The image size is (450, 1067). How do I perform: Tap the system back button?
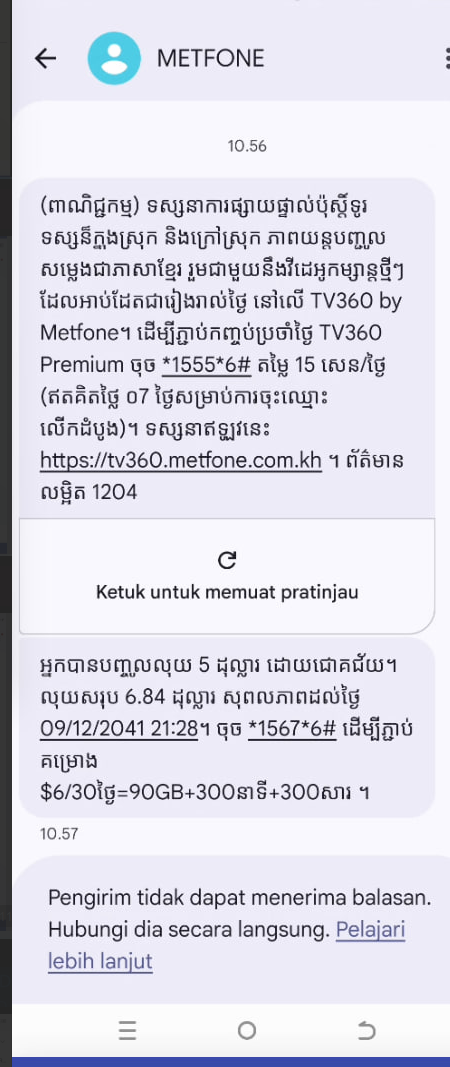[x=367, y=1032]
